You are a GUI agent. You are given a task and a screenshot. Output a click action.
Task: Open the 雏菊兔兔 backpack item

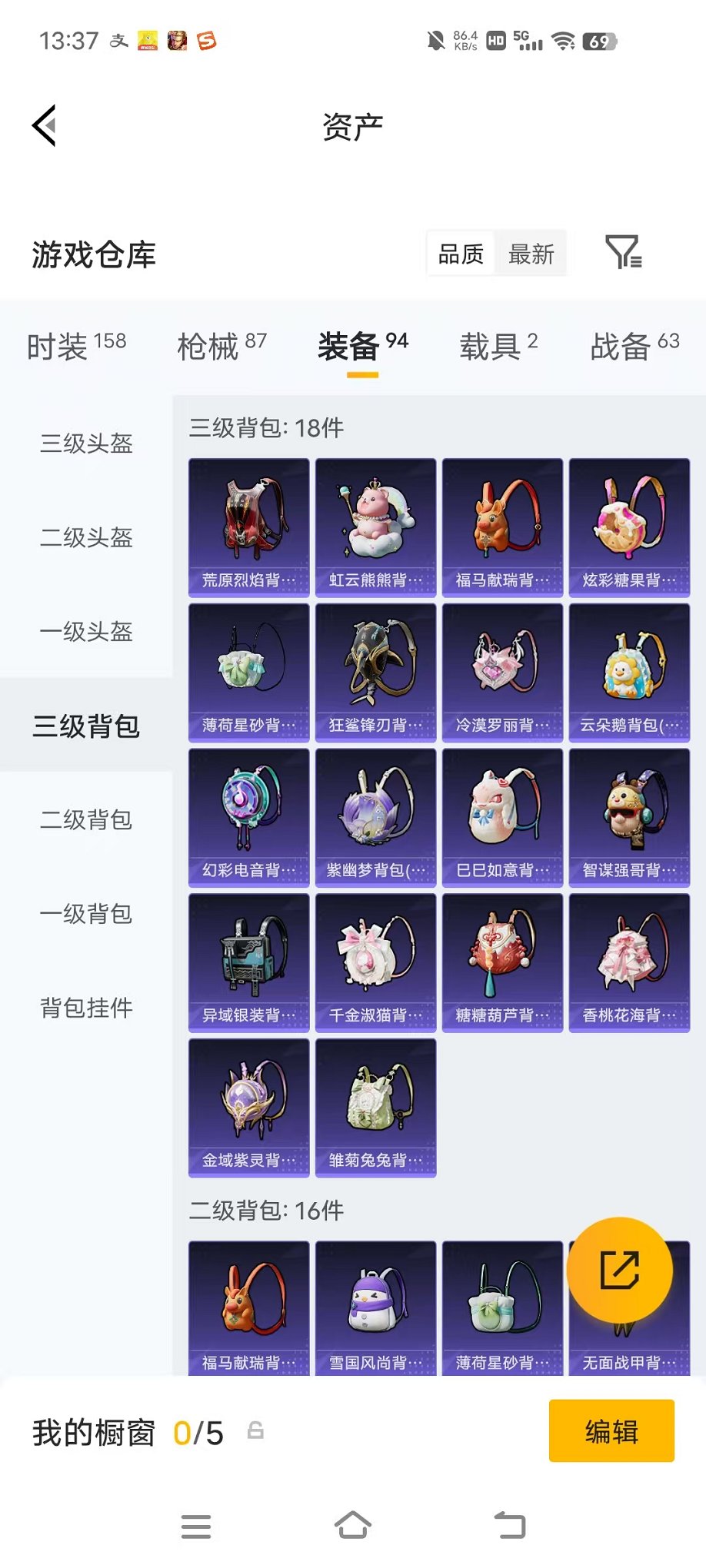click(375, 1108)
